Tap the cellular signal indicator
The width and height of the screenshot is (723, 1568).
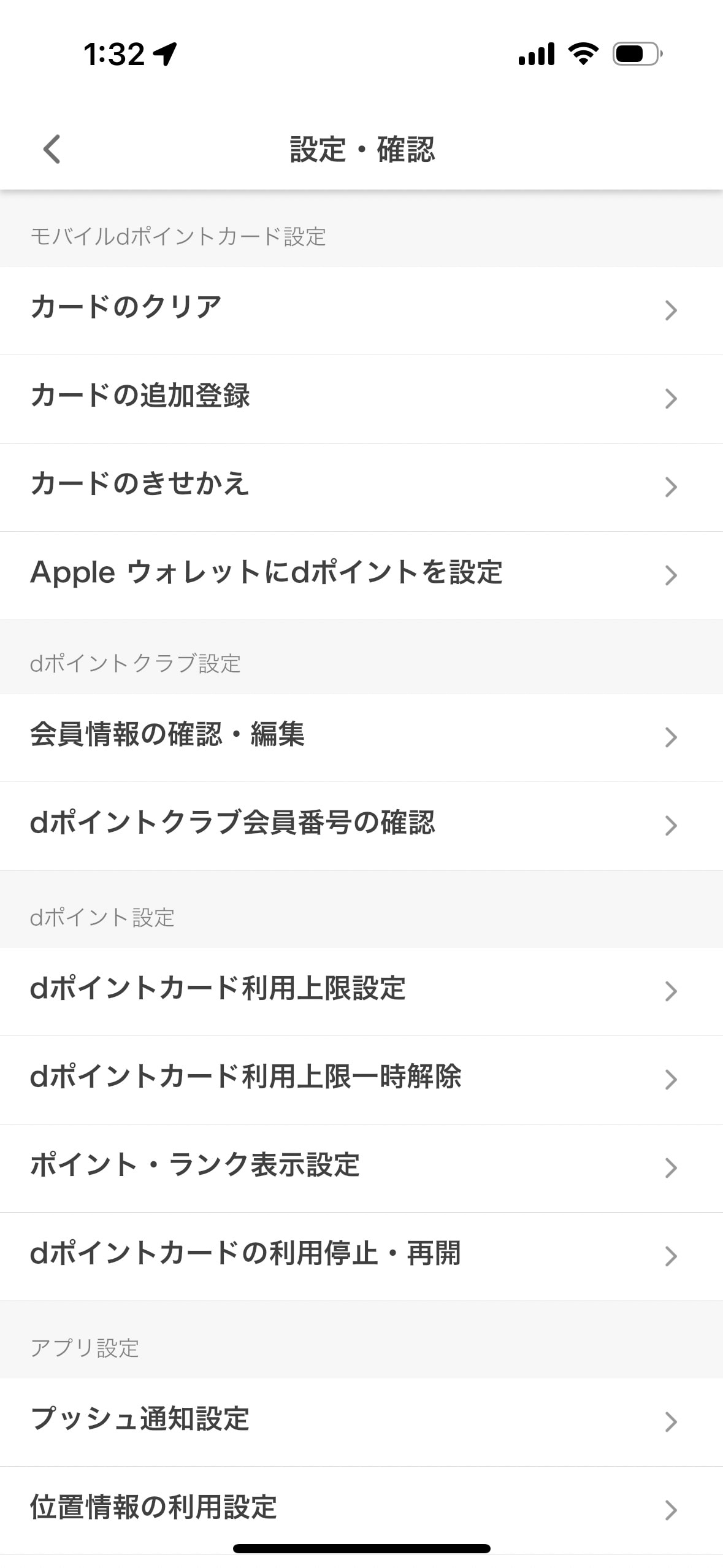click(537, 55)
